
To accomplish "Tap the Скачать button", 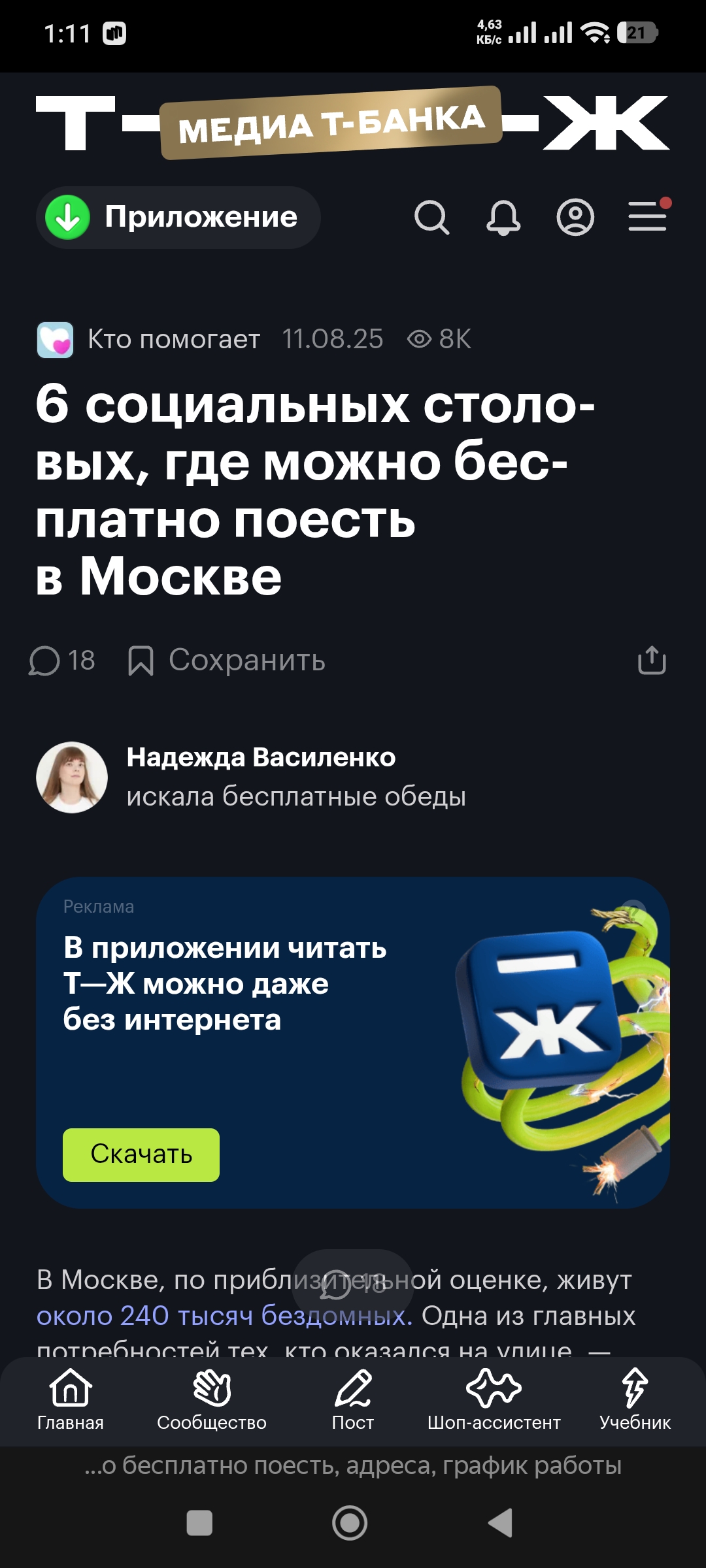I will click(141, 1154).
